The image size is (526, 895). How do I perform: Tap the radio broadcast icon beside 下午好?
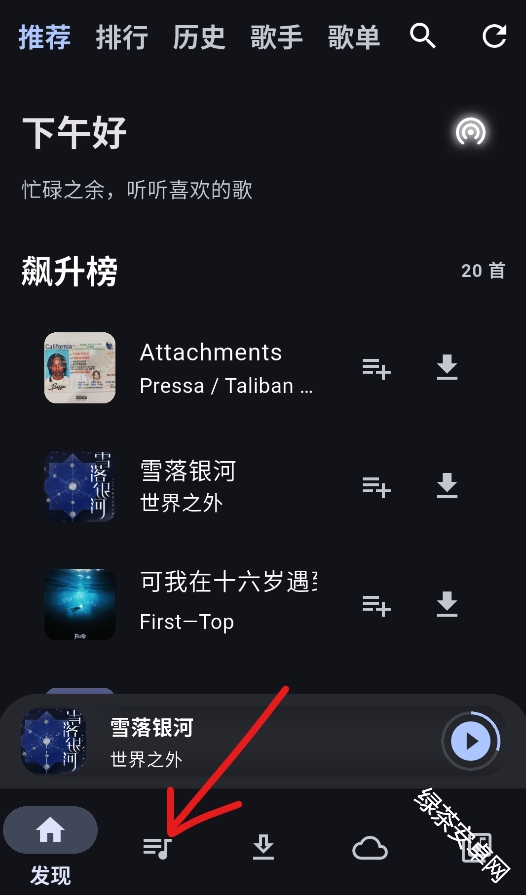(471, 132)
